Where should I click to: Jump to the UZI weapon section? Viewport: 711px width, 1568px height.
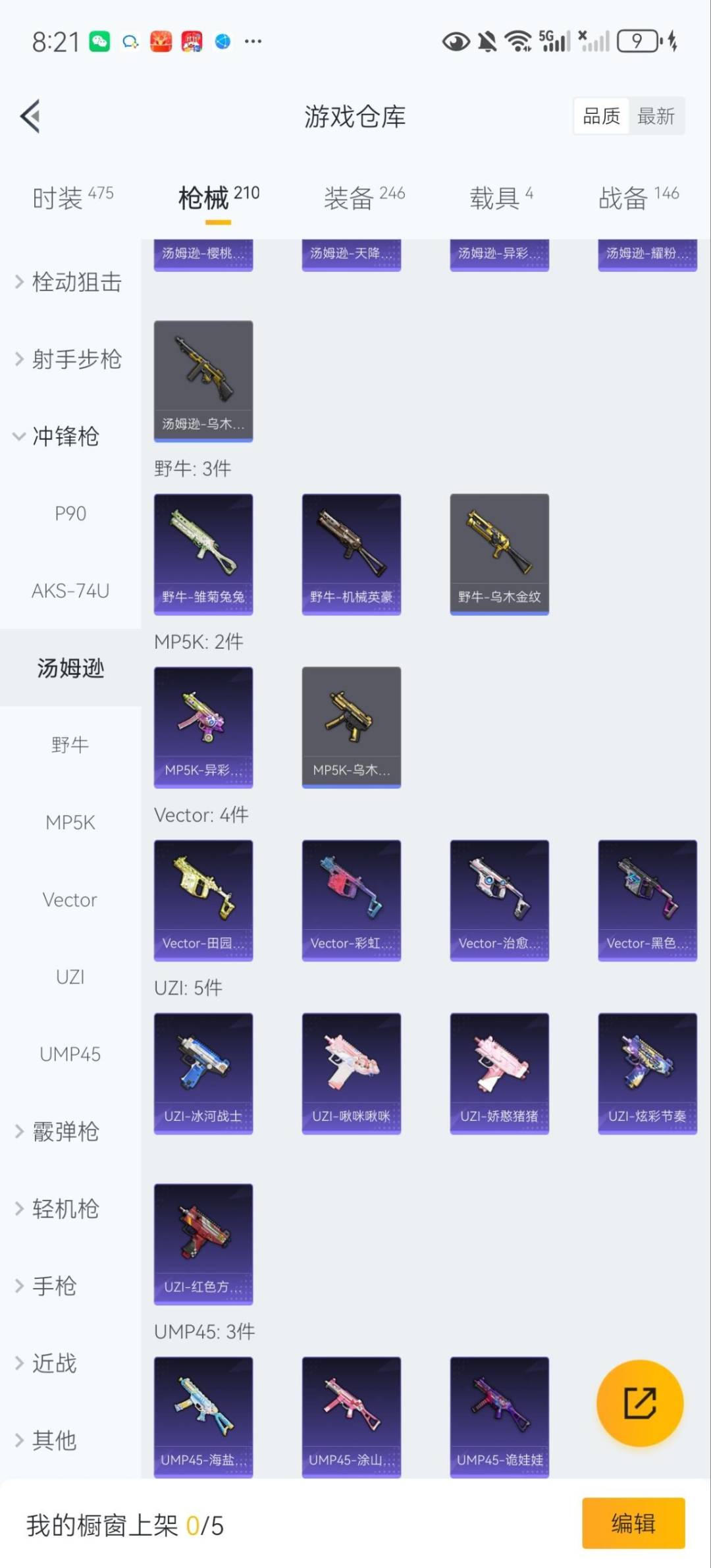click(x=70, y=977)
